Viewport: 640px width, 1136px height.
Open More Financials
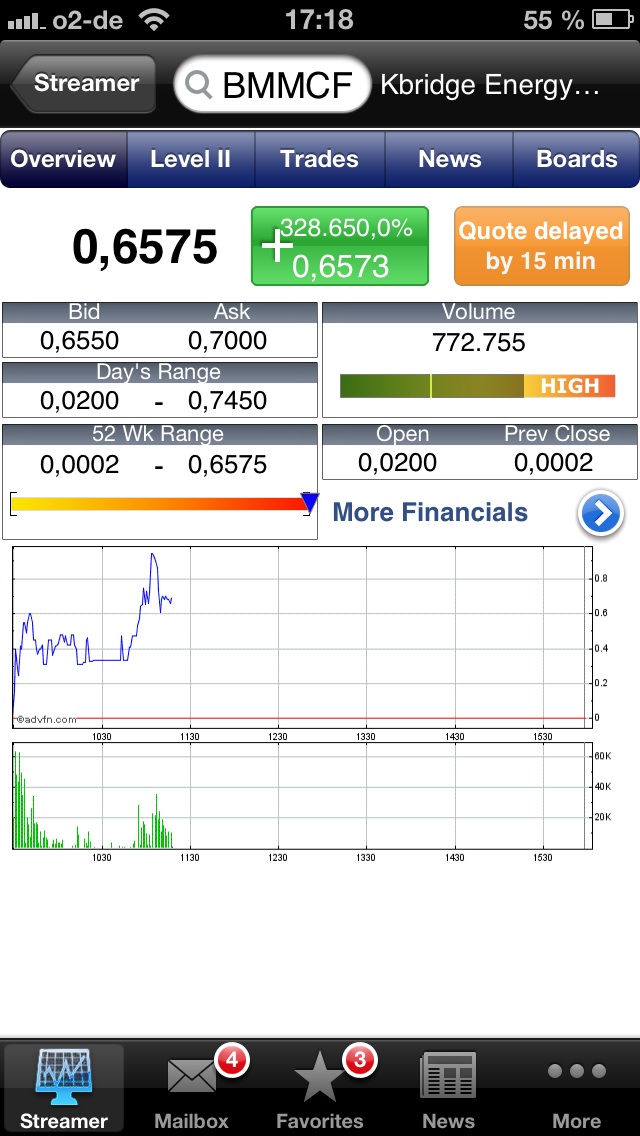(x=430, y=513)
